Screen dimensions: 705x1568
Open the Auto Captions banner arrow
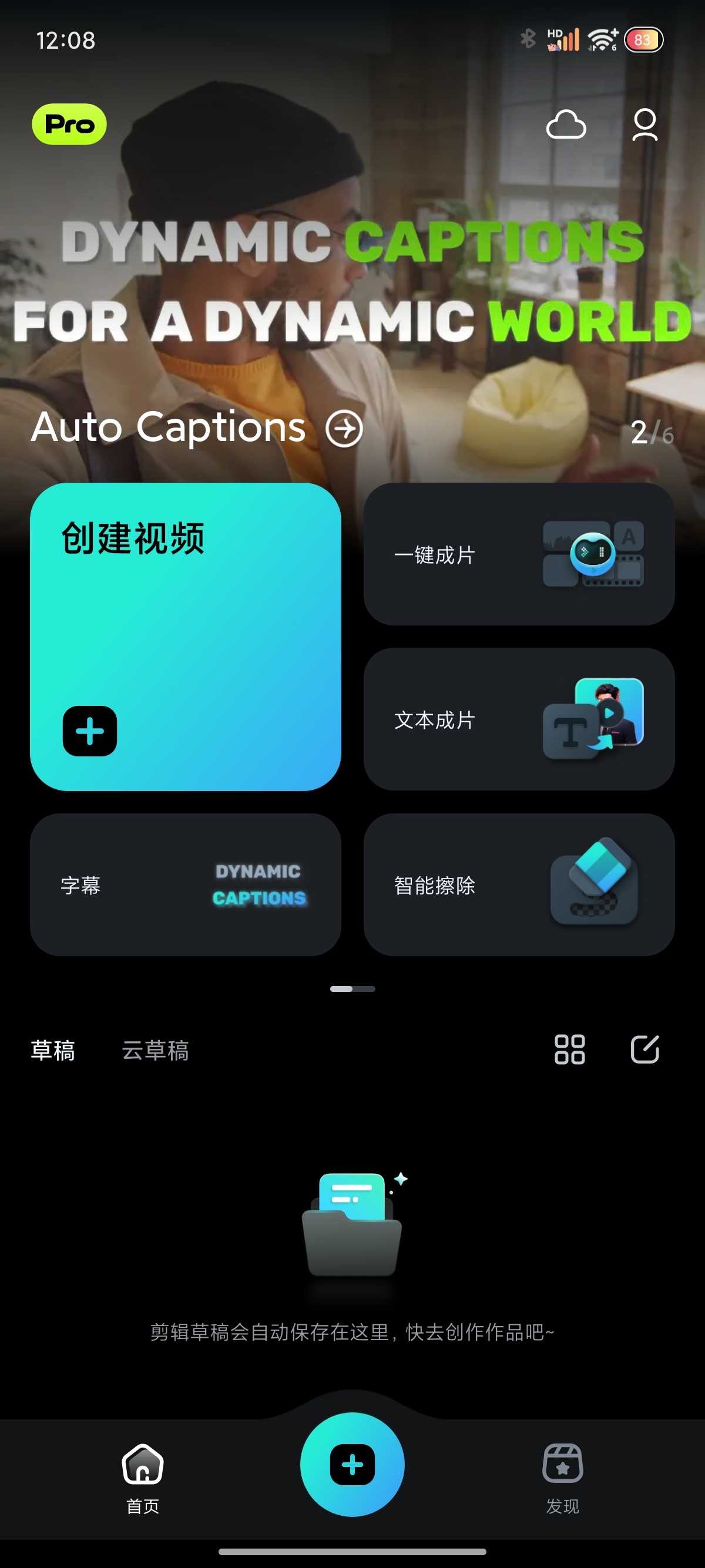click(344, 429)
